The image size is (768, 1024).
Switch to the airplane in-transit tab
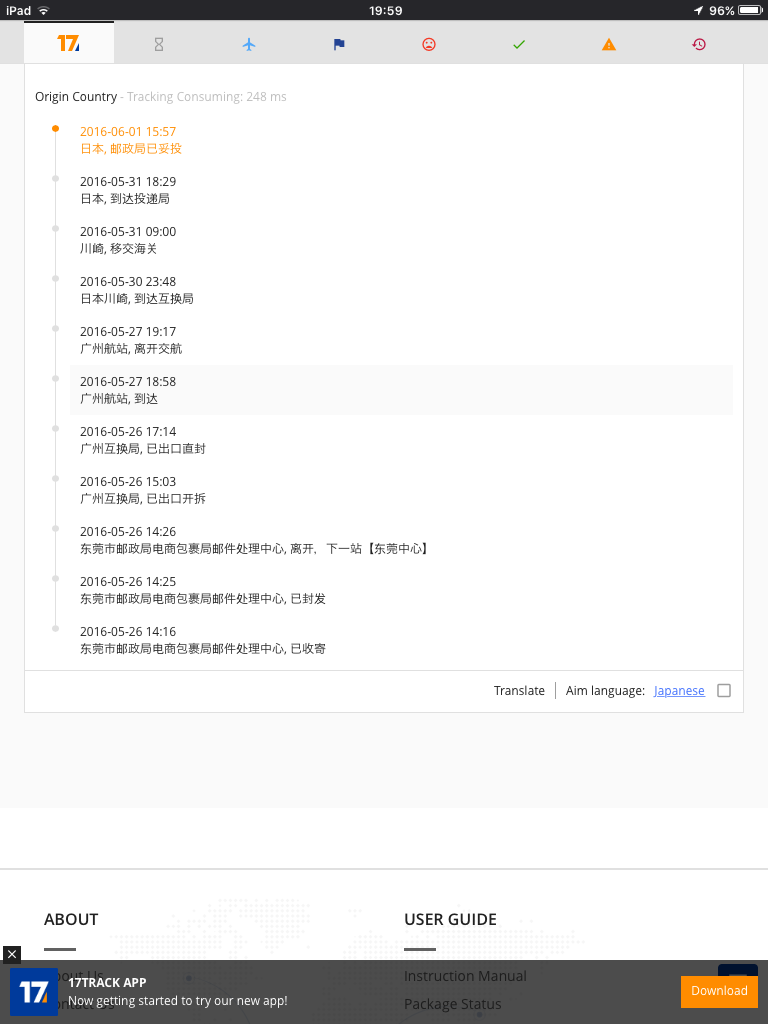[249, 44]
